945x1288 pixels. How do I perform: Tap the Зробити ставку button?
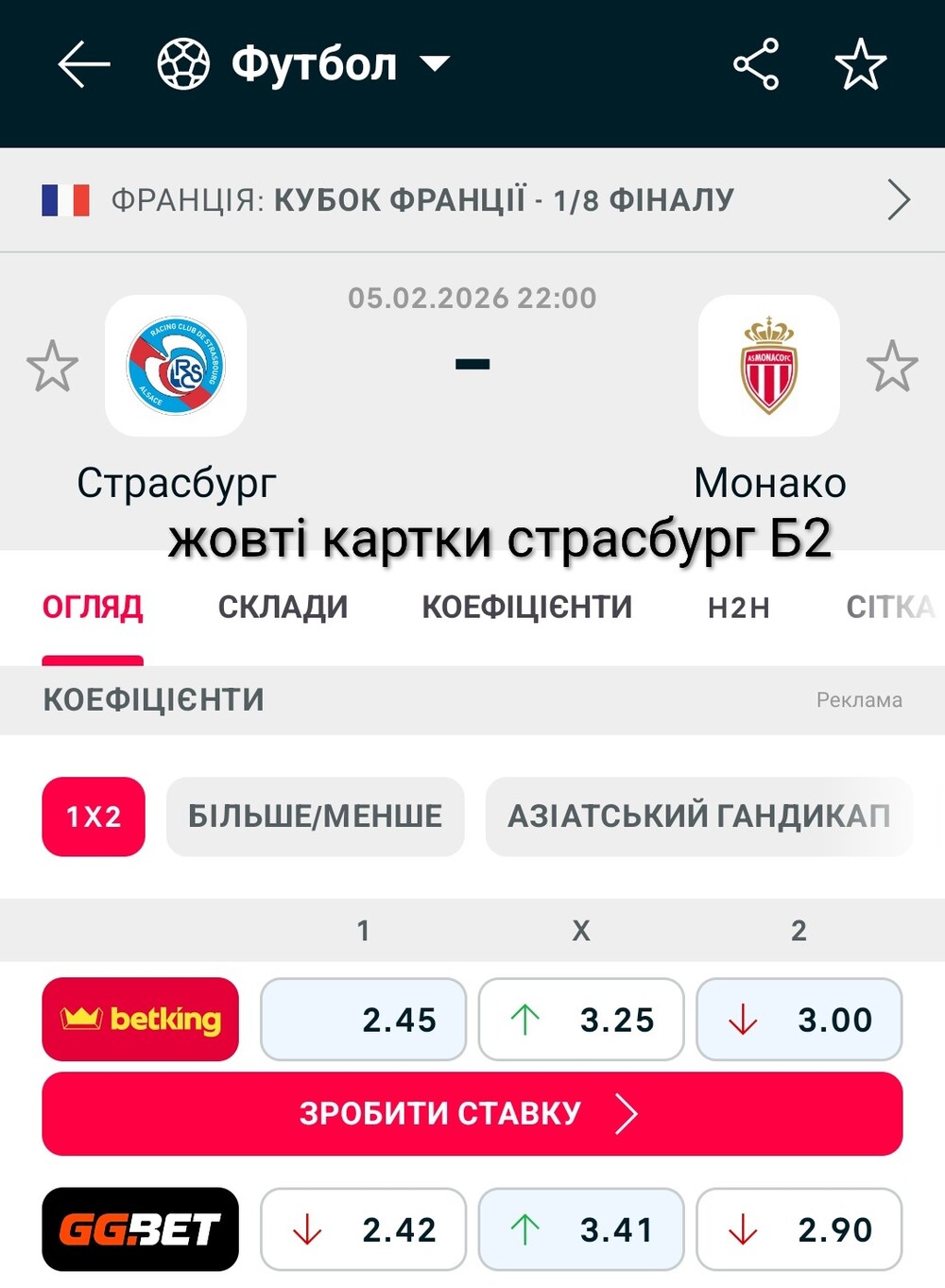tap(472, 1113)
